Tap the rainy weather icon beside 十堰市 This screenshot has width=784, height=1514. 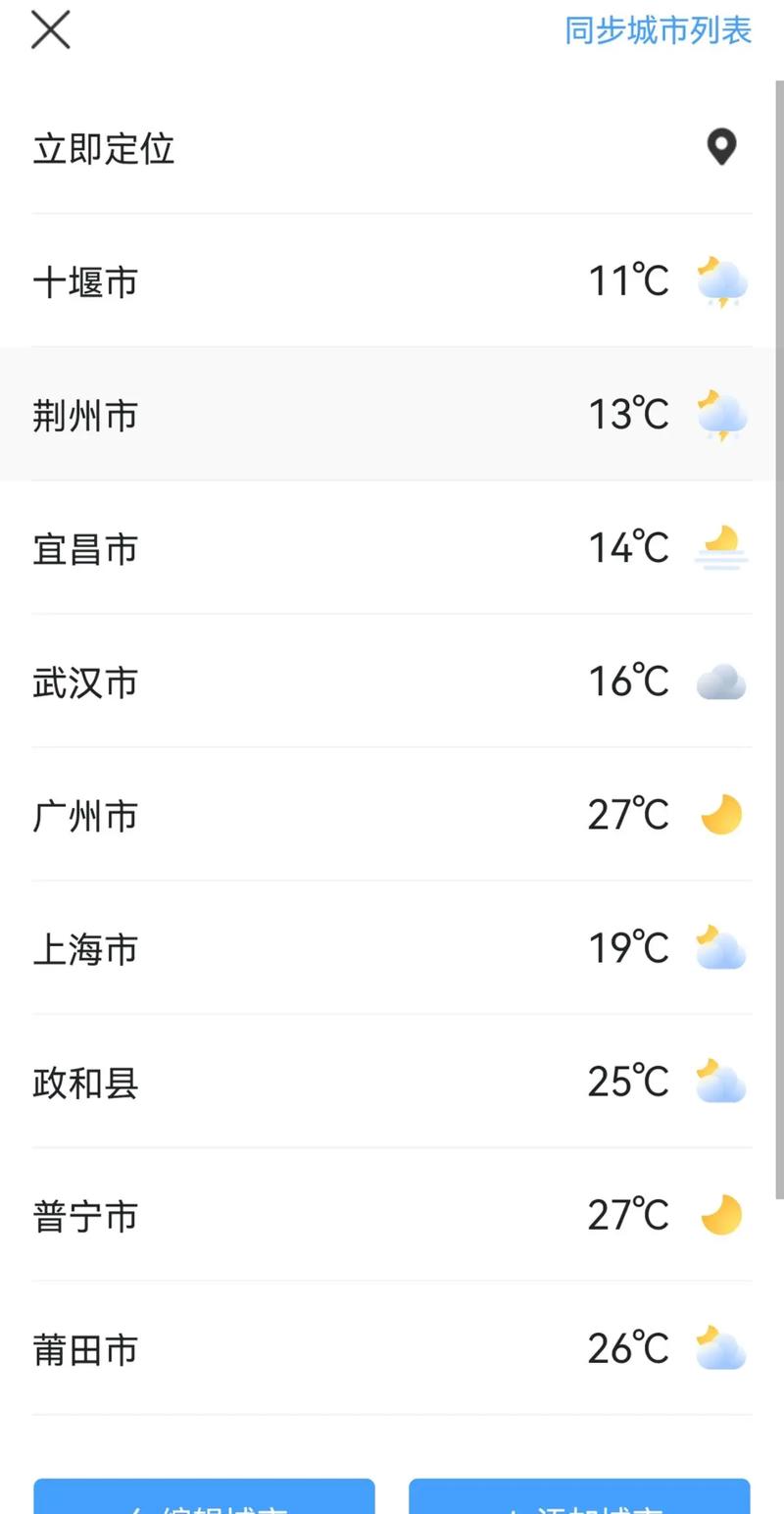click(720, 280)
